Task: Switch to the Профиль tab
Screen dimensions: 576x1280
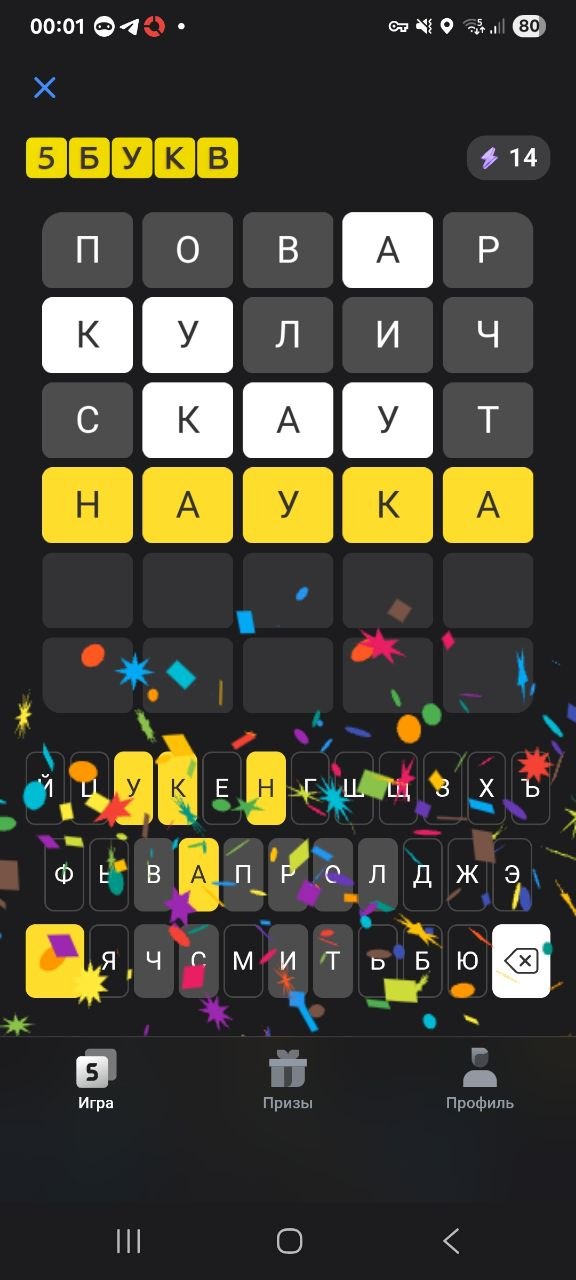Action: coord(480,1080)
